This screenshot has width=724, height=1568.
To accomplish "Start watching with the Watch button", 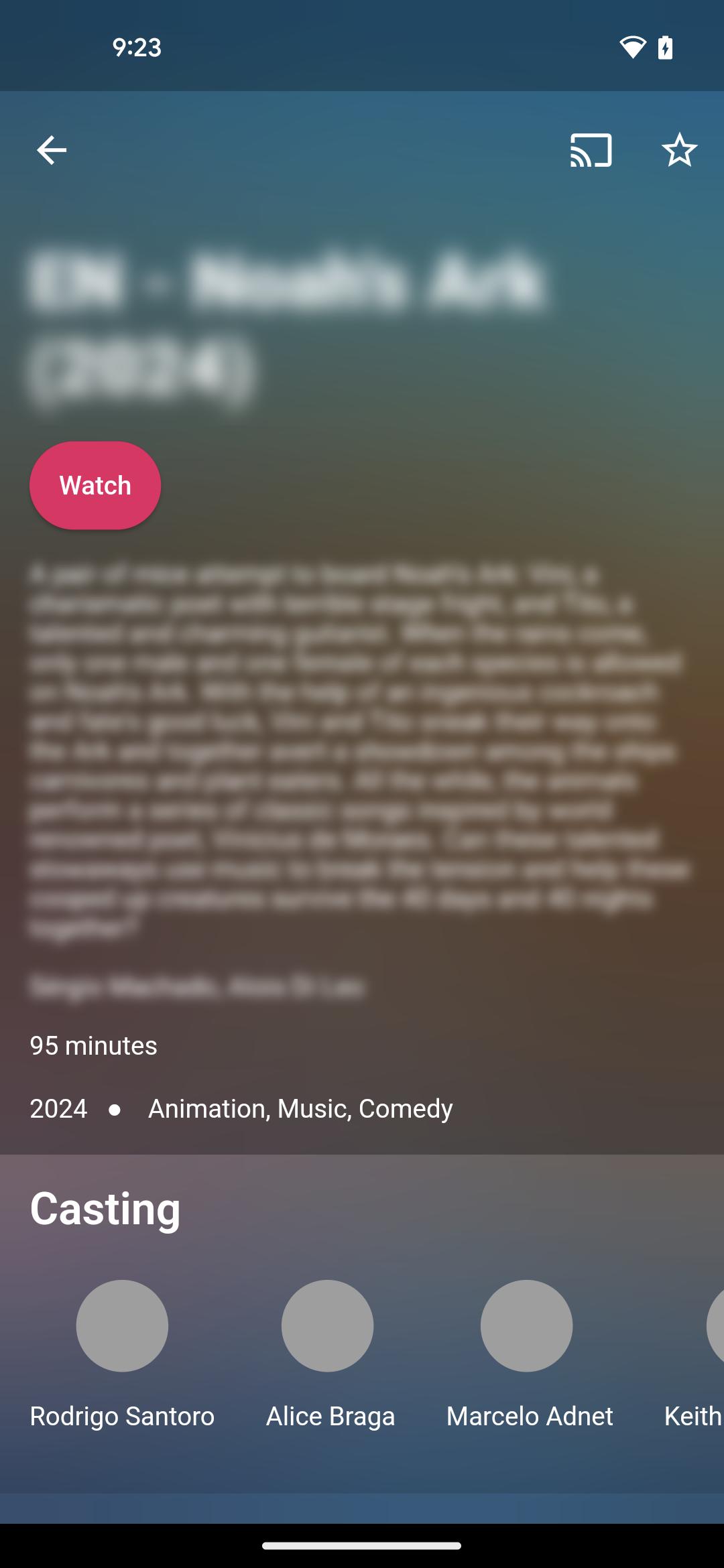I will 95,485.
